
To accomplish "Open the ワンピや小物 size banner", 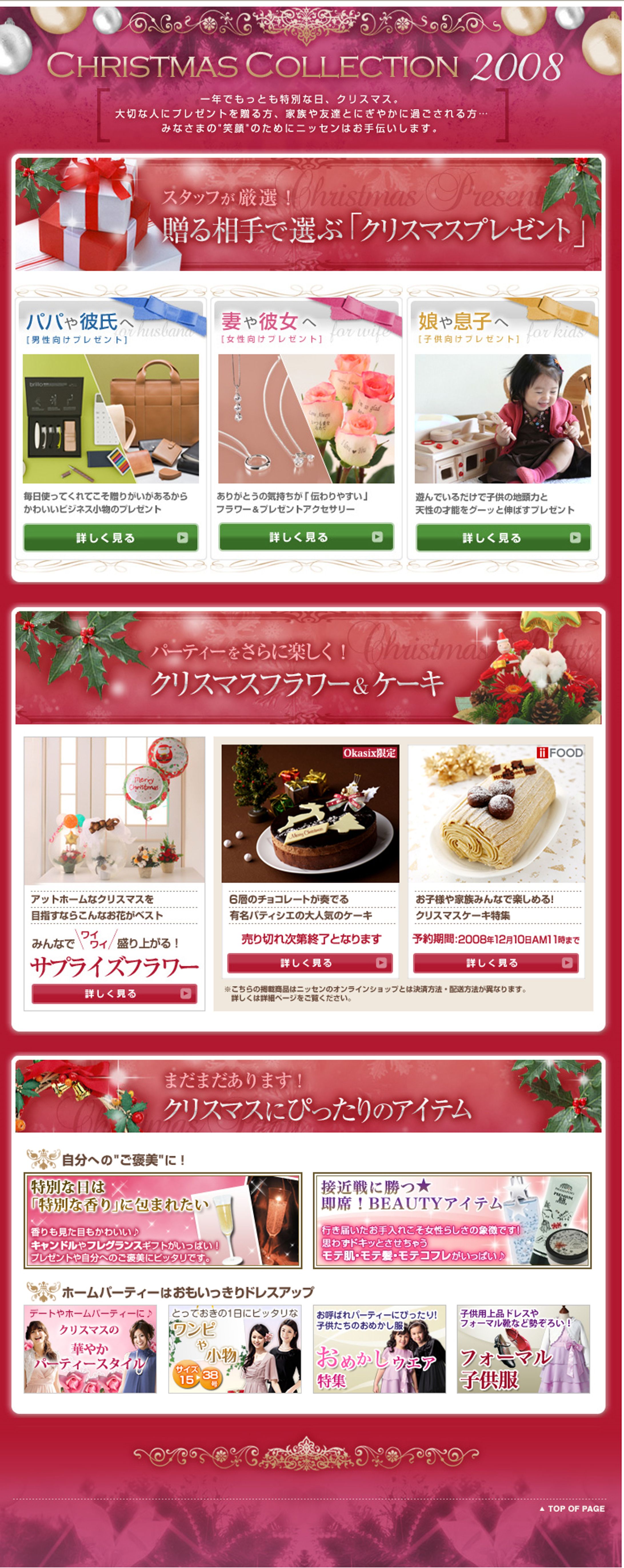I will point(234,1349).
